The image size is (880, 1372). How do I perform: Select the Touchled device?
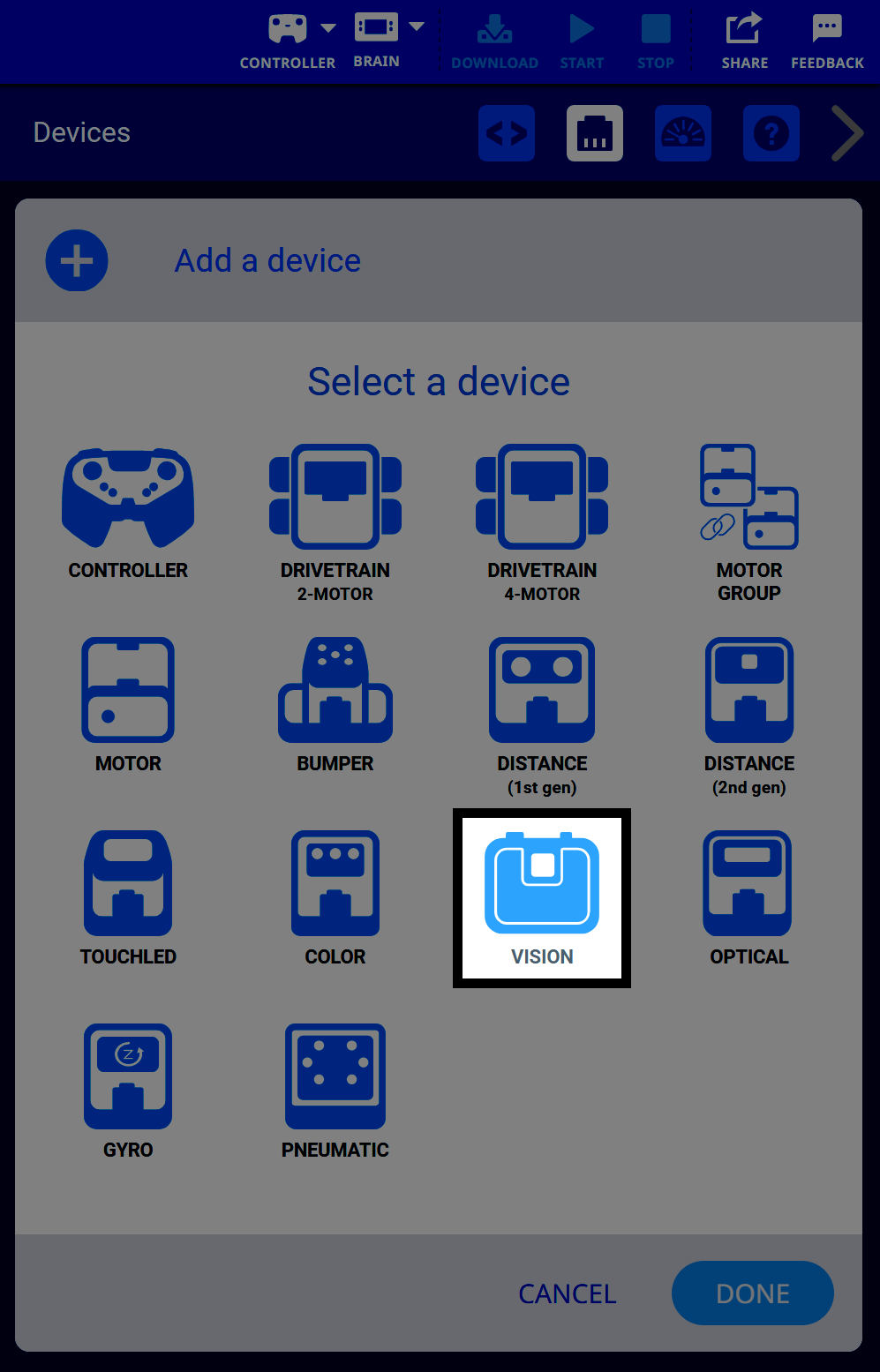pyautogui.click(x=128, y=882)
